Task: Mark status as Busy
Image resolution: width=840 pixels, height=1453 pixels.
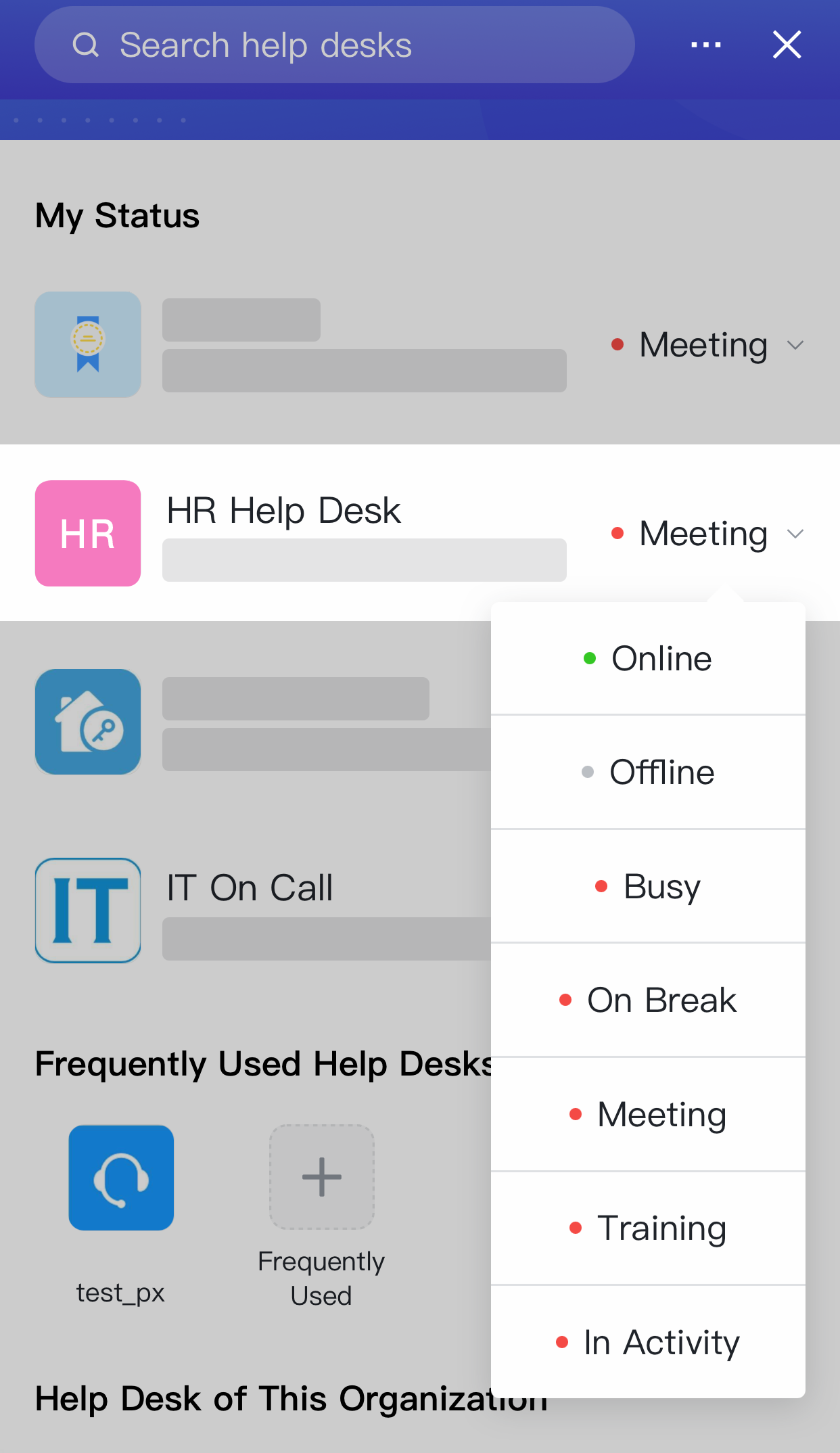Action: 647,885
